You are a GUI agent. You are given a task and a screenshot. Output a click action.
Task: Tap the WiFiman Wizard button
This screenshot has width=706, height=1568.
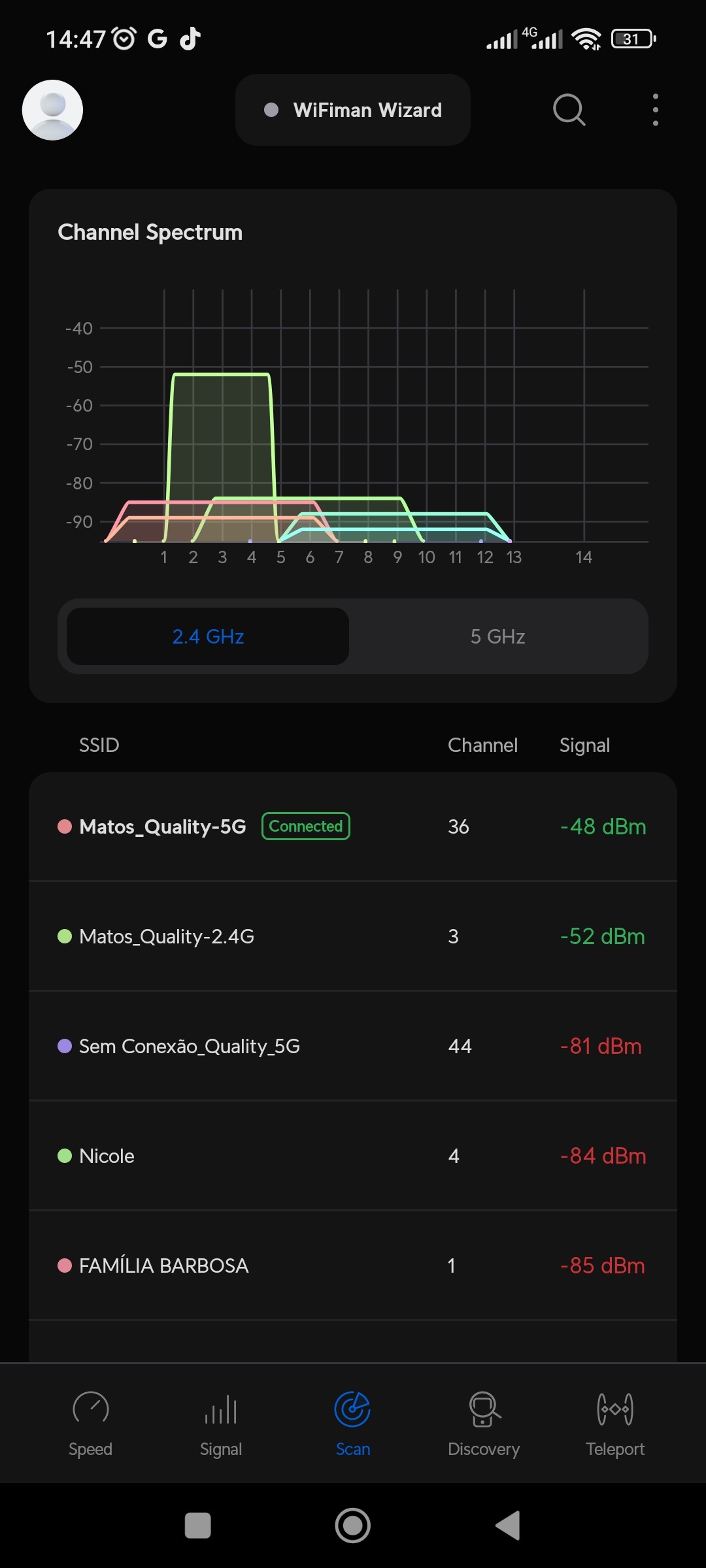tap(353, 110)
